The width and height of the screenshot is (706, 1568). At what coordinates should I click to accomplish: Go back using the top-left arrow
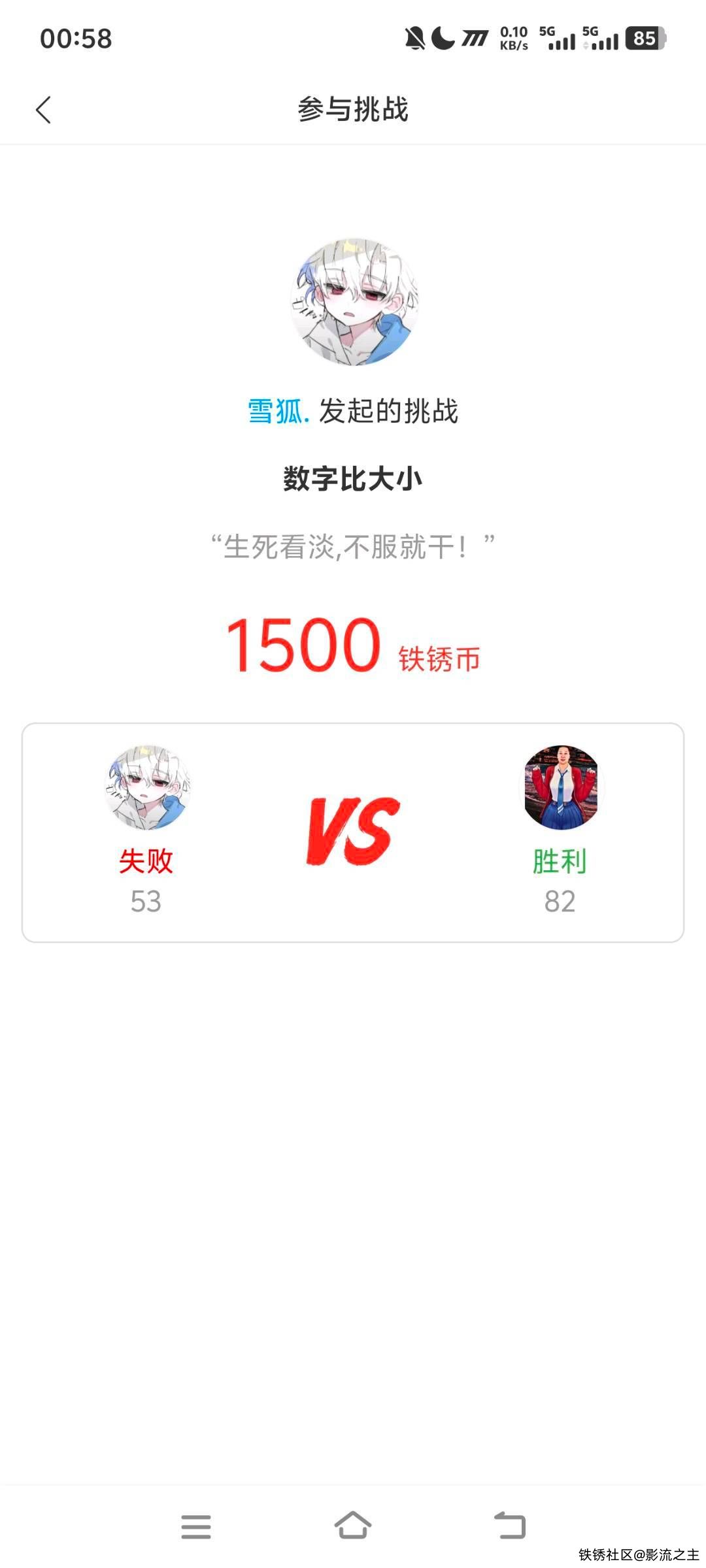(43, 110)
